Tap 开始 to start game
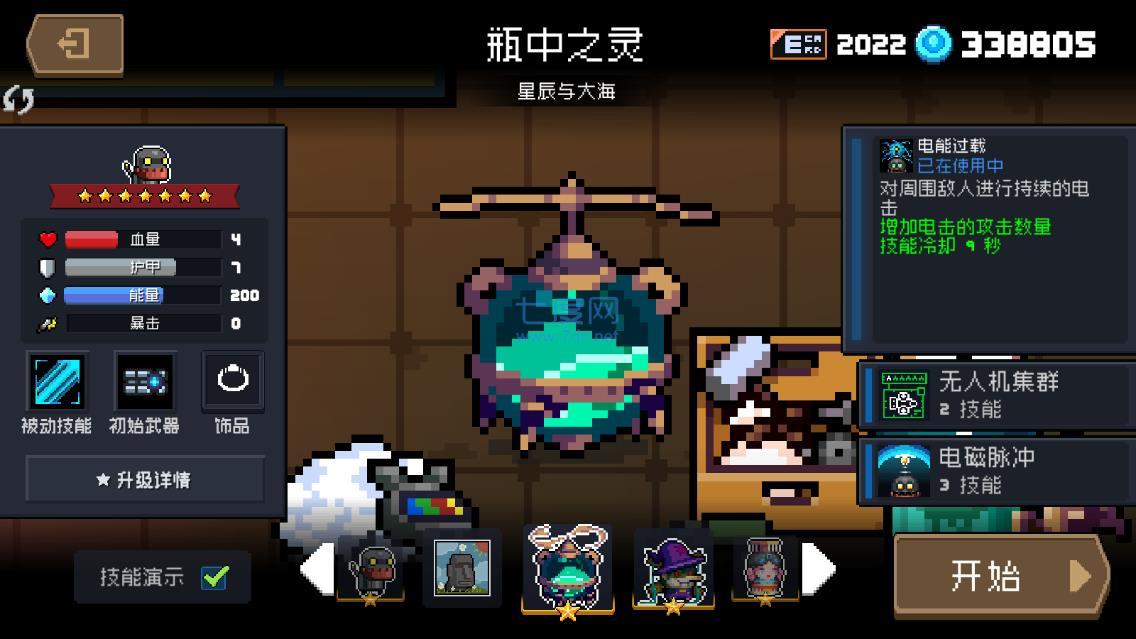Image resolution: width=1136 pixels, height=639 pixels. 1000,576
